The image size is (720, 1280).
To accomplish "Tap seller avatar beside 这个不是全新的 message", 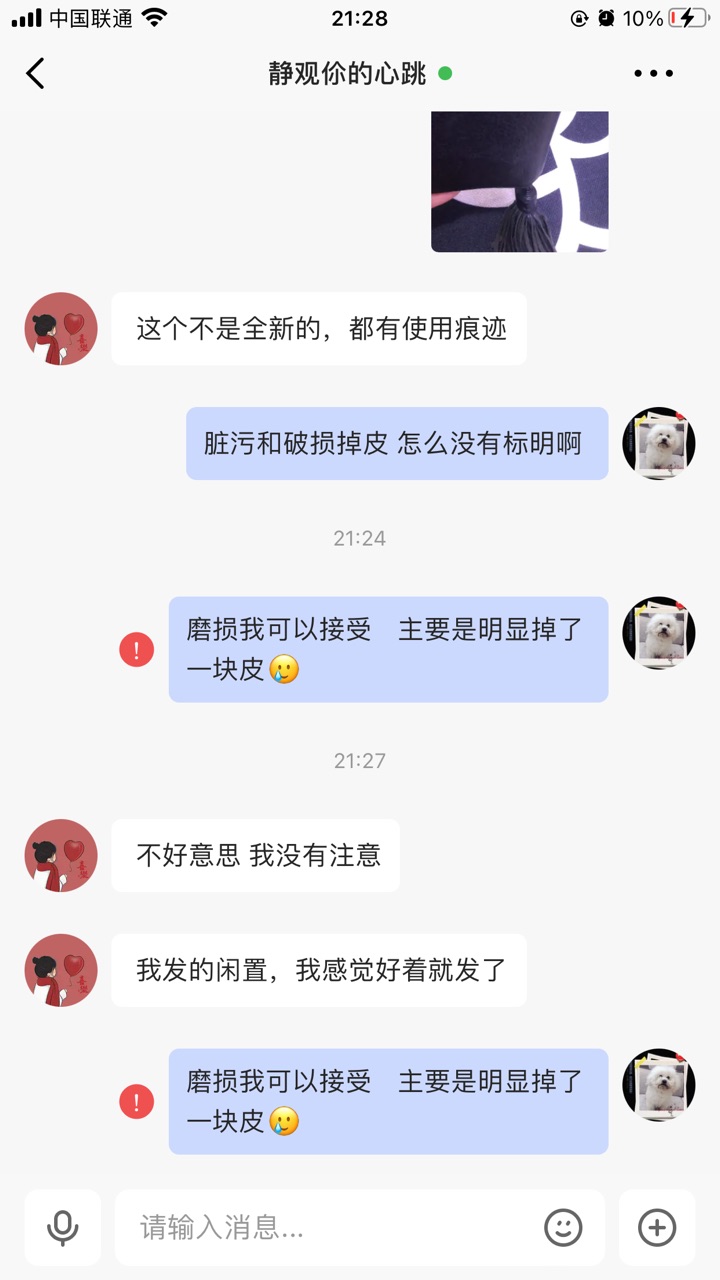I will [x=61, y=328].
